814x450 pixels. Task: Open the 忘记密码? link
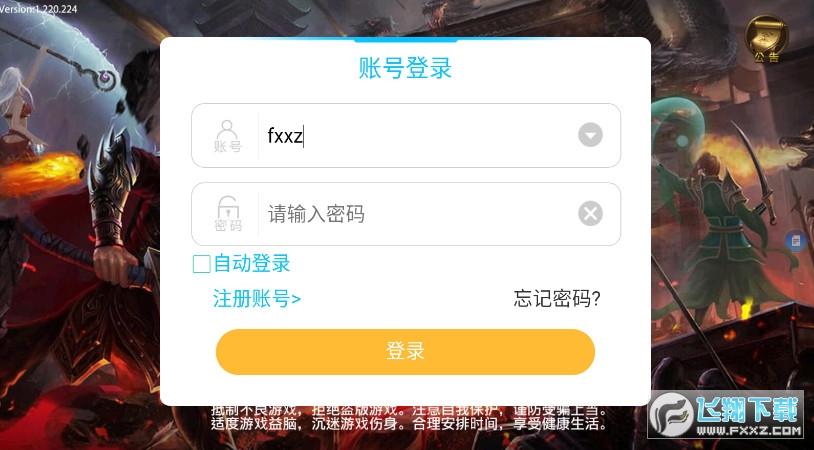point(557,298)
